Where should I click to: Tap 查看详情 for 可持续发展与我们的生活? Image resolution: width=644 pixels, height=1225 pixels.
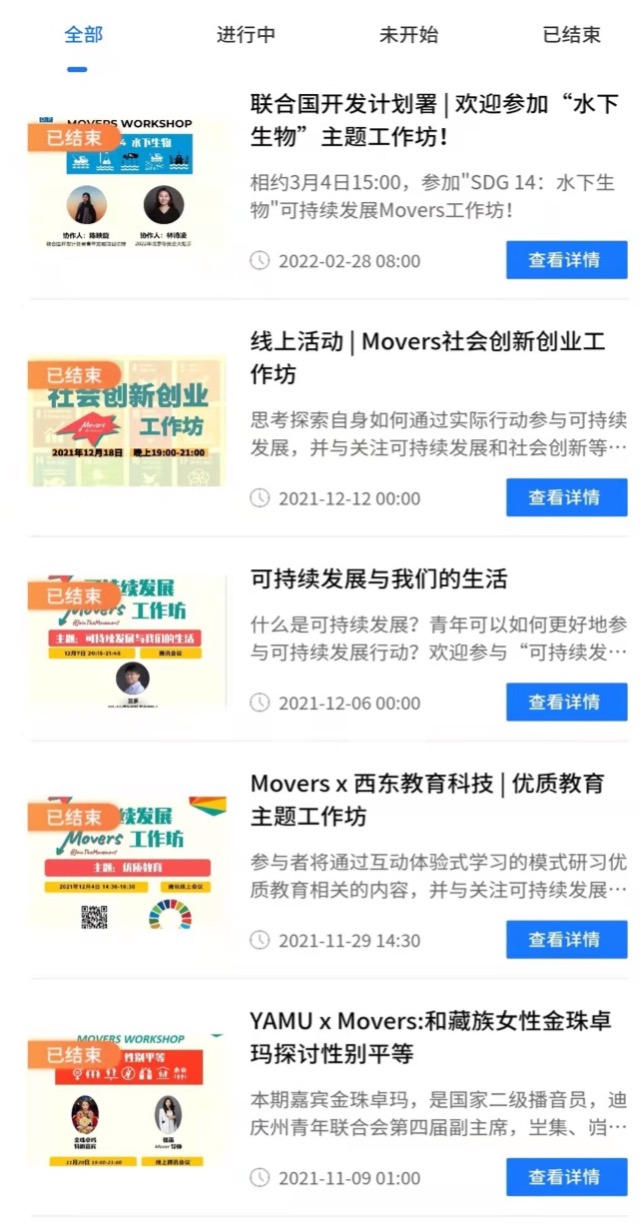[x=566, y=702]
